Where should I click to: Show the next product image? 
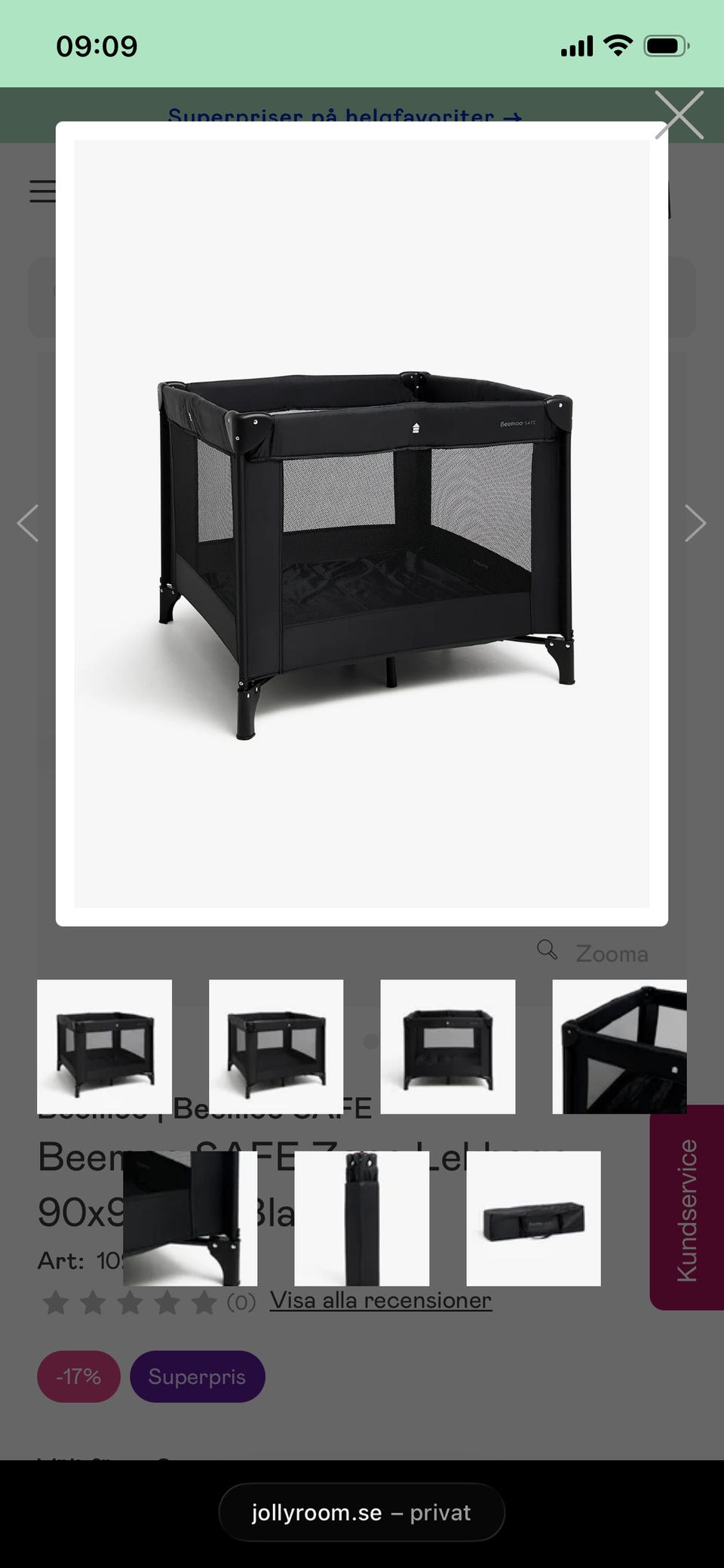tap(695, 523)
